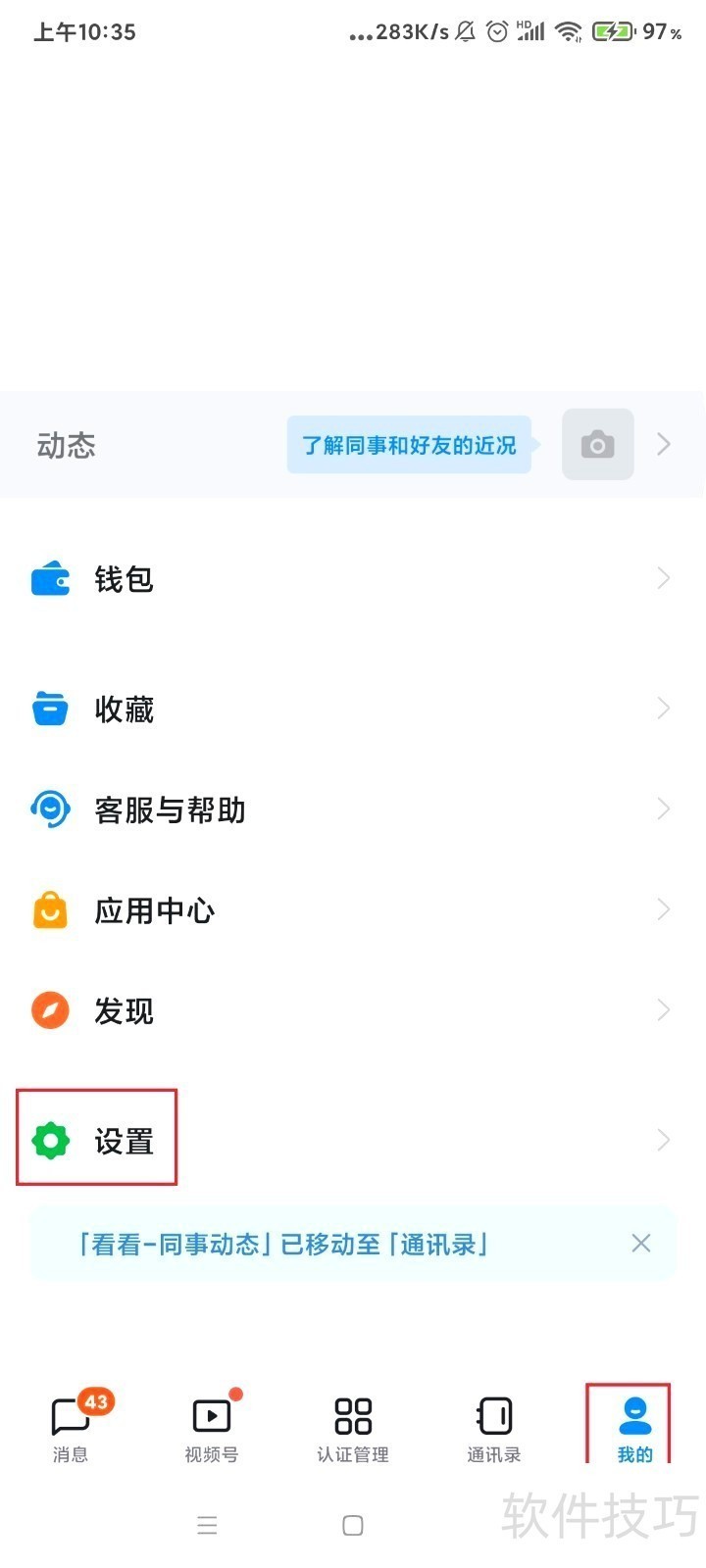Open the 动态 feed row
The width and height of the screenshot is (706, 1568).
point(67,445)
